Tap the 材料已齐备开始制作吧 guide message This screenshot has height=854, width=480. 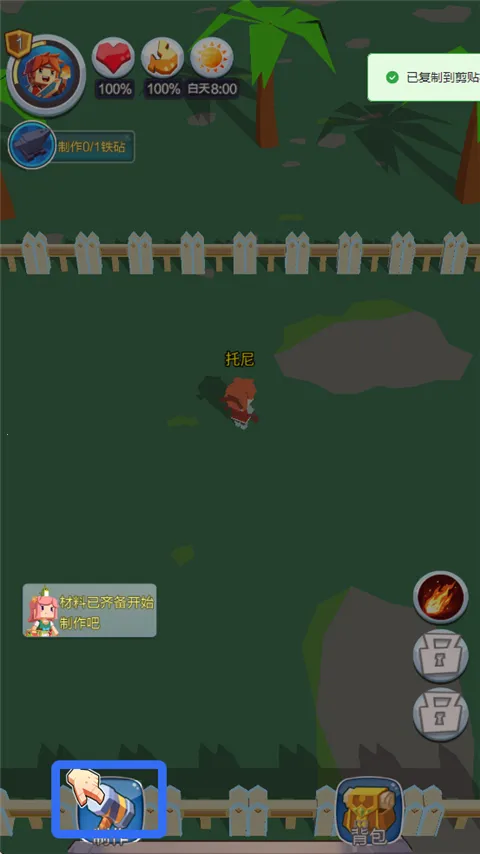pyautogui.click(x=89, y=611)
